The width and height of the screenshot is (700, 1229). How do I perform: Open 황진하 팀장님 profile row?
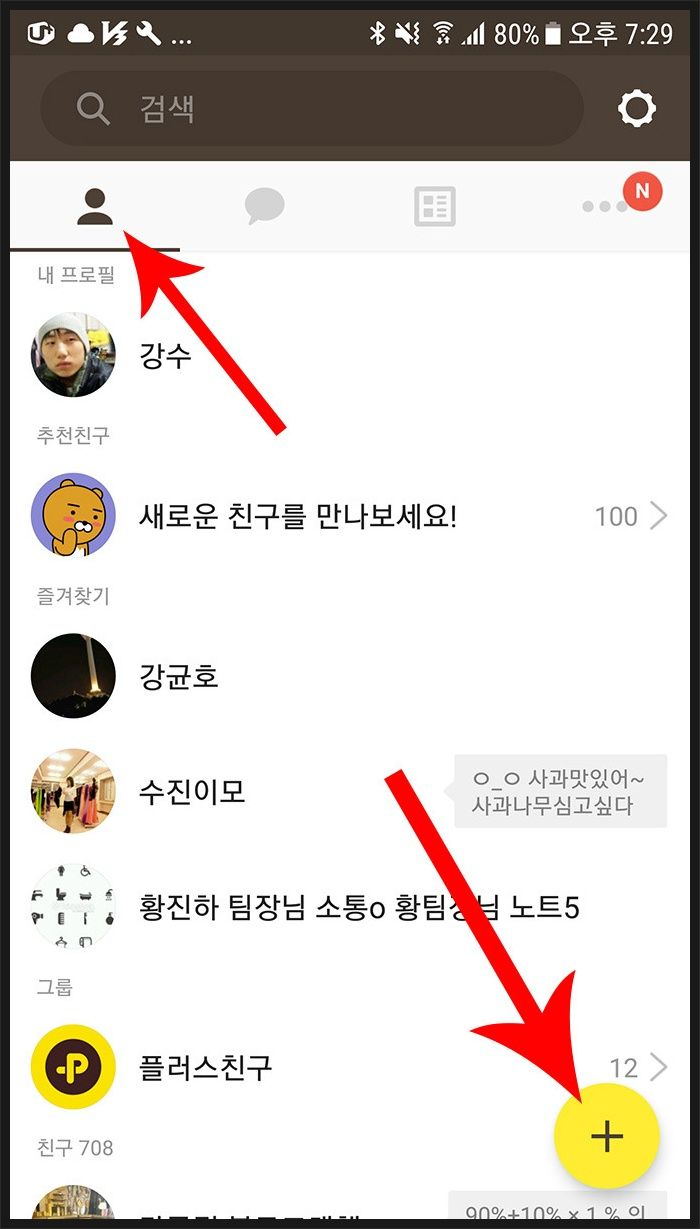coord(350,908)
